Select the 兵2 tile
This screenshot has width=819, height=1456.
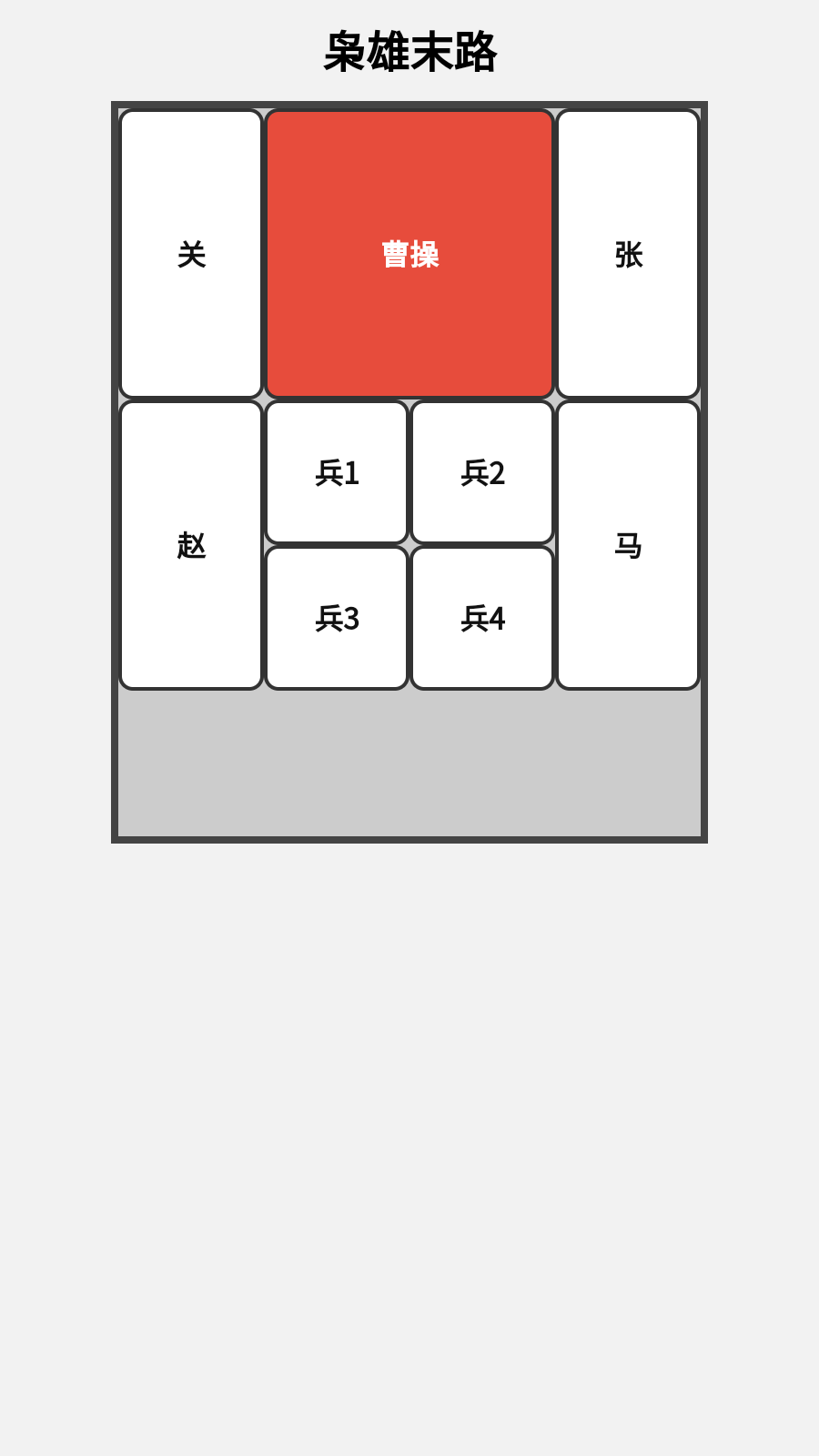point(482,472)
